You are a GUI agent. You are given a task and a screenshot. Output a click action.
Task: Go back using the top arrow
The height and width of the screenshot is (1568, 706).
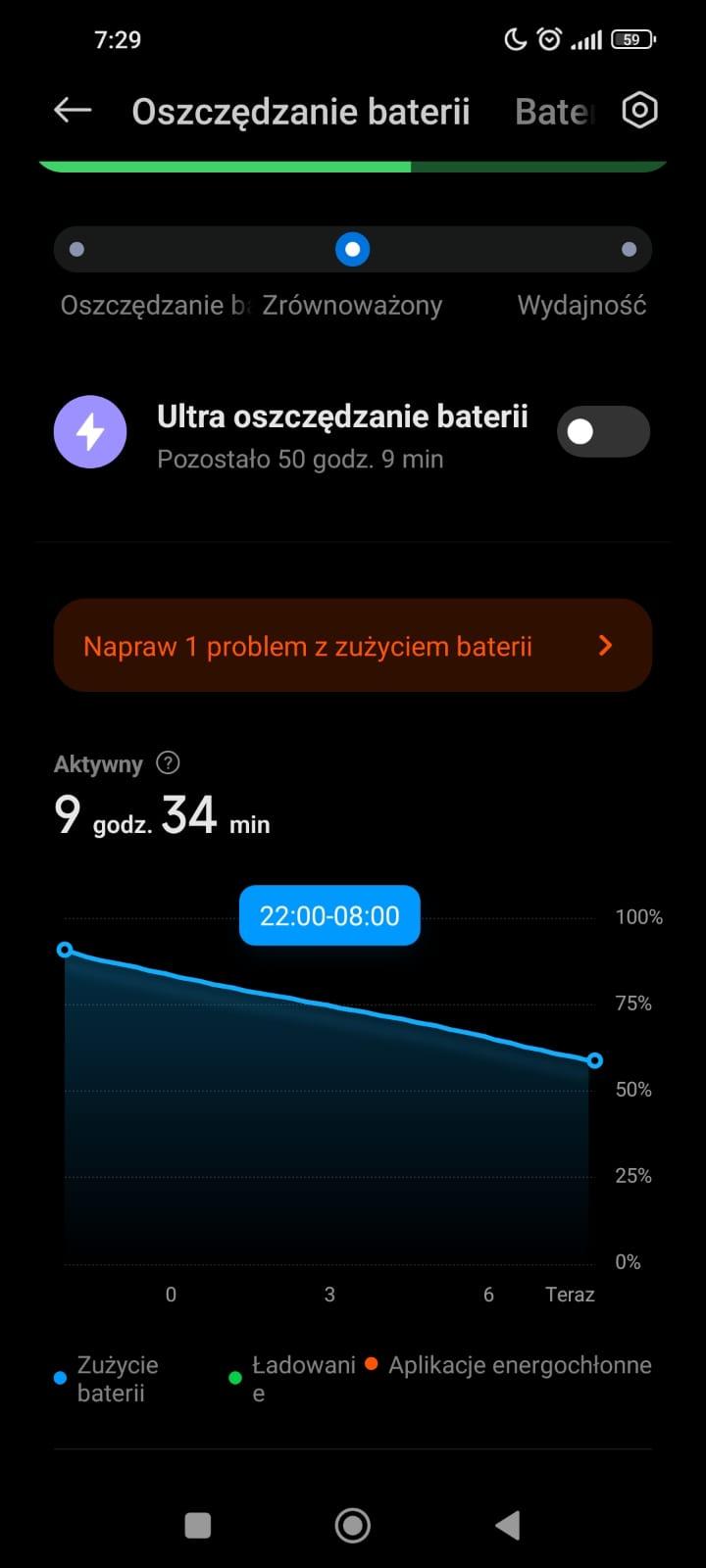tap(73, 111)
